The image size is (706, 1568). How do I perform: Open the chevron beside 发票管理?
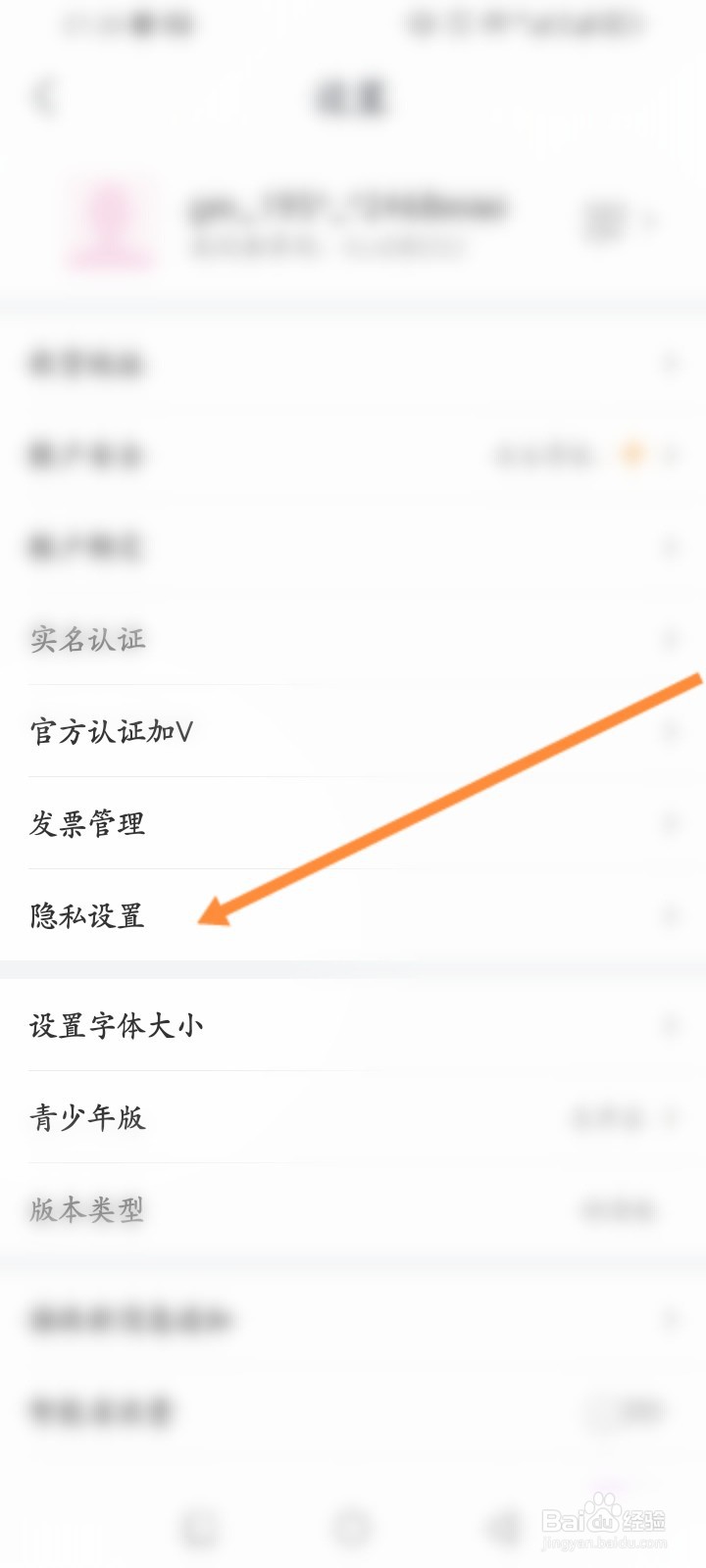point(672,823)
